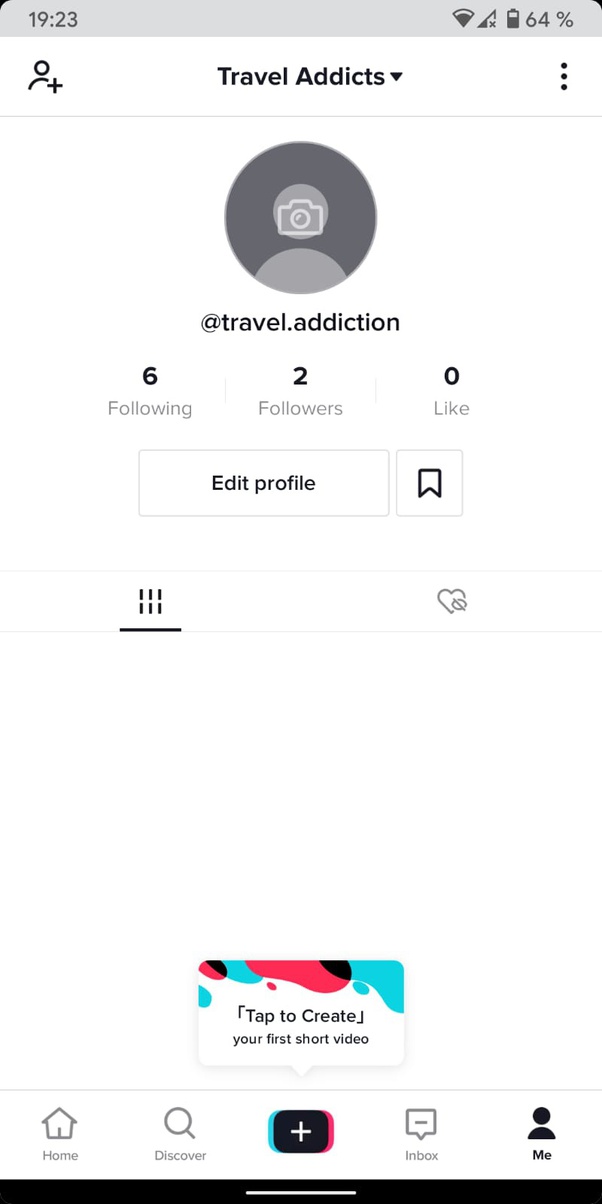Switch to the private liked videos tab
602x1204 pixels.
tap(452, 601)
